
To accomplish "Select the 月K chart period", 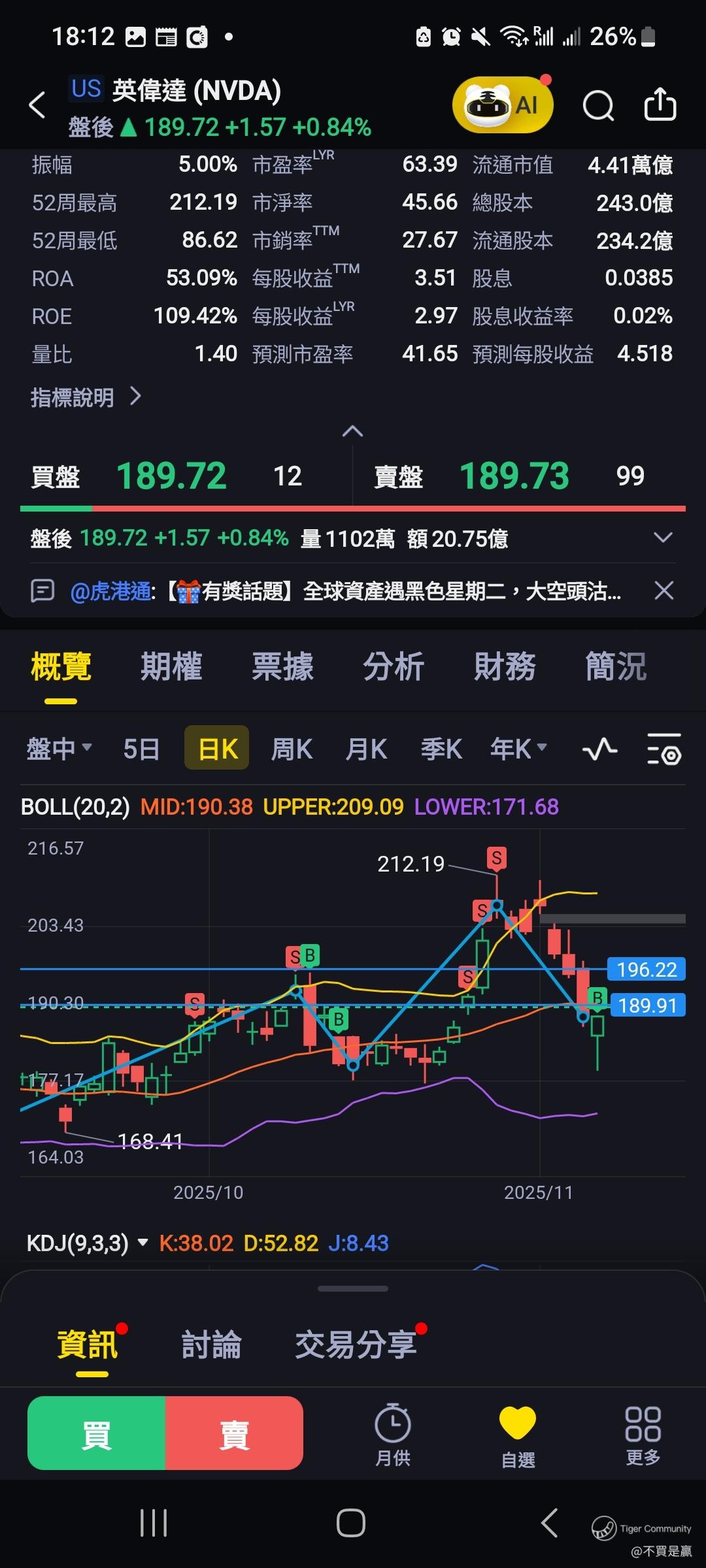I will click(x=366, y=749).
